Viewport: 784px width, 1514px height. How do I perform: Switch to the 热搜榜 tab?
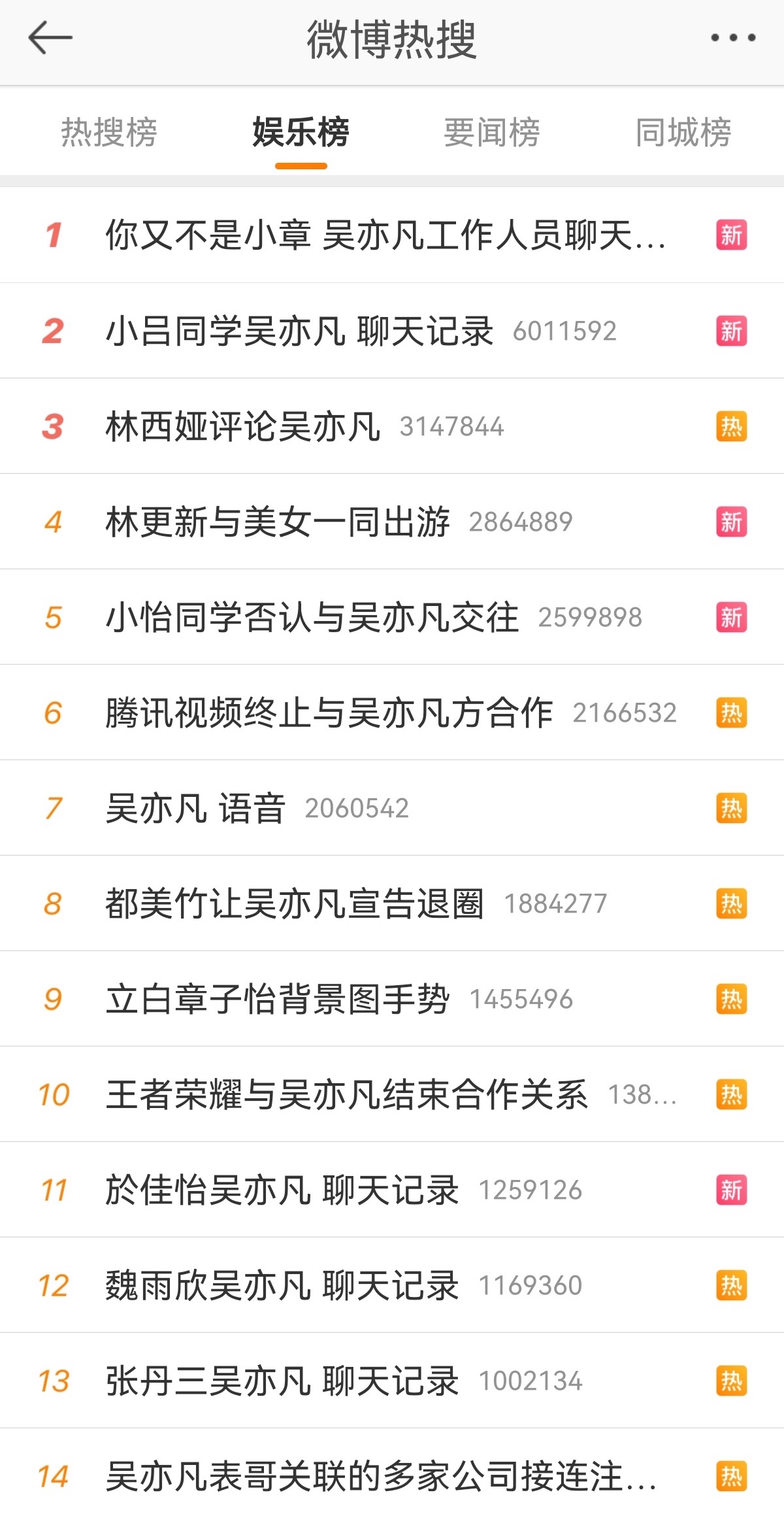pos(109,133)
